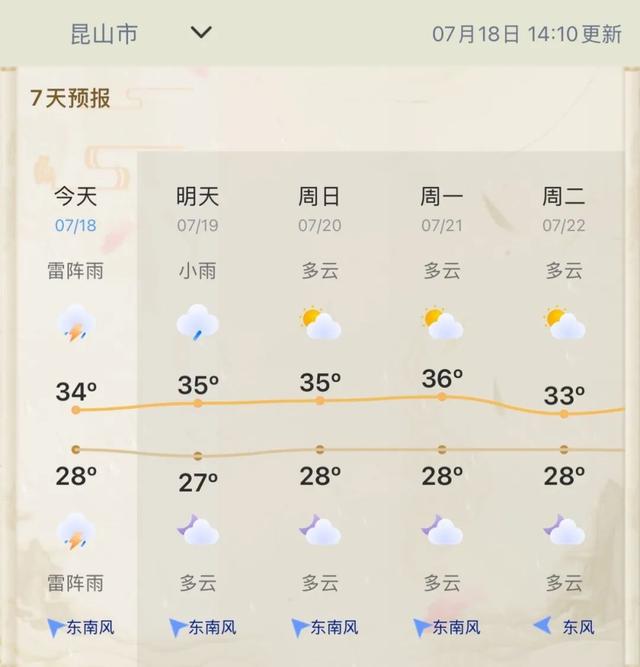Select today's 07/18 forecast column
This screenshot has height=667, width=640.
click(76, 208)
